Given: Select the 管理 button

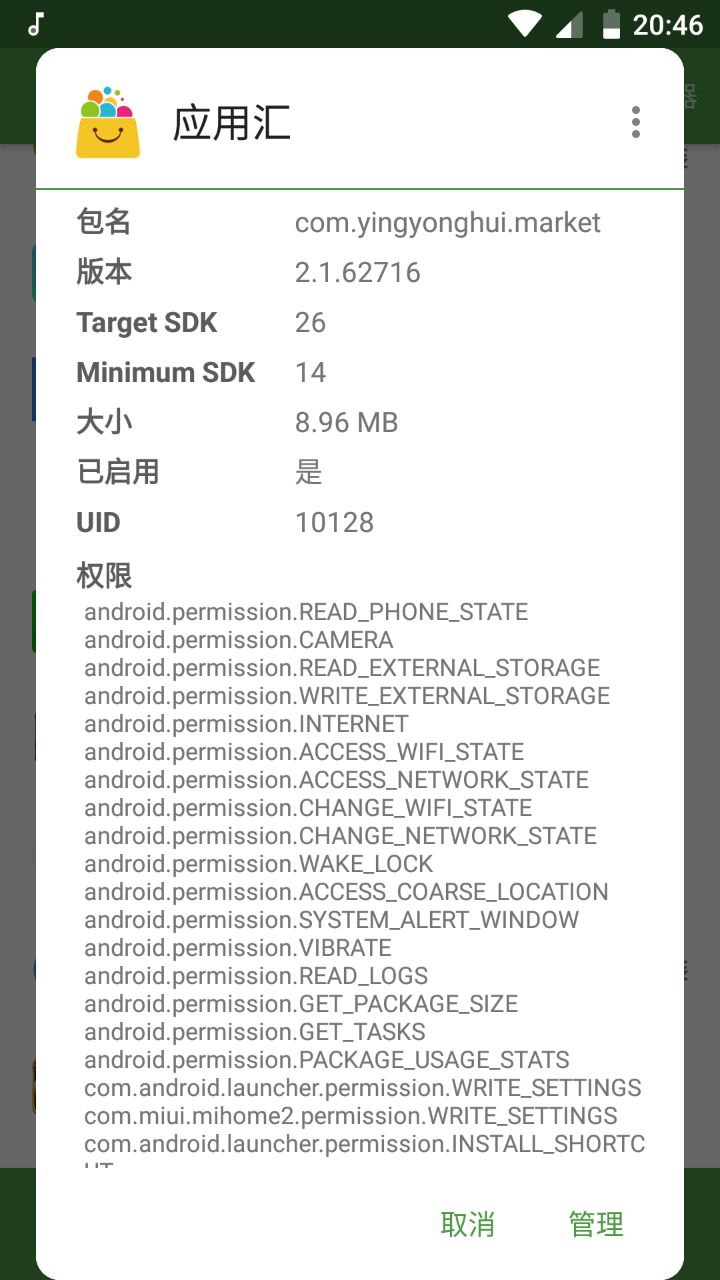Looking at the screenshot, I should tap(596, 1224).
